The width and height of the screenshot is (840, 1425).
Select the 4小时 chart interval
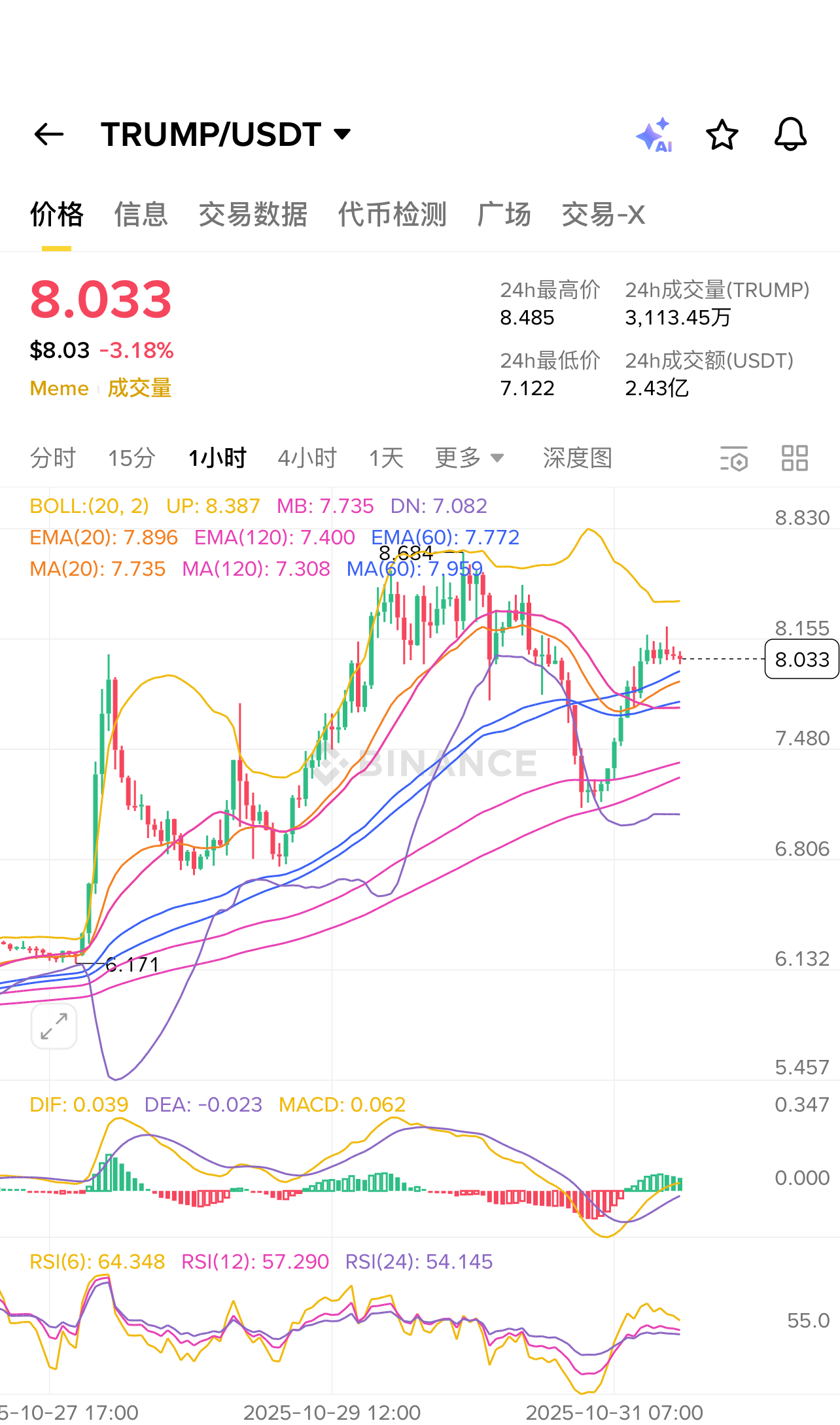307,458
